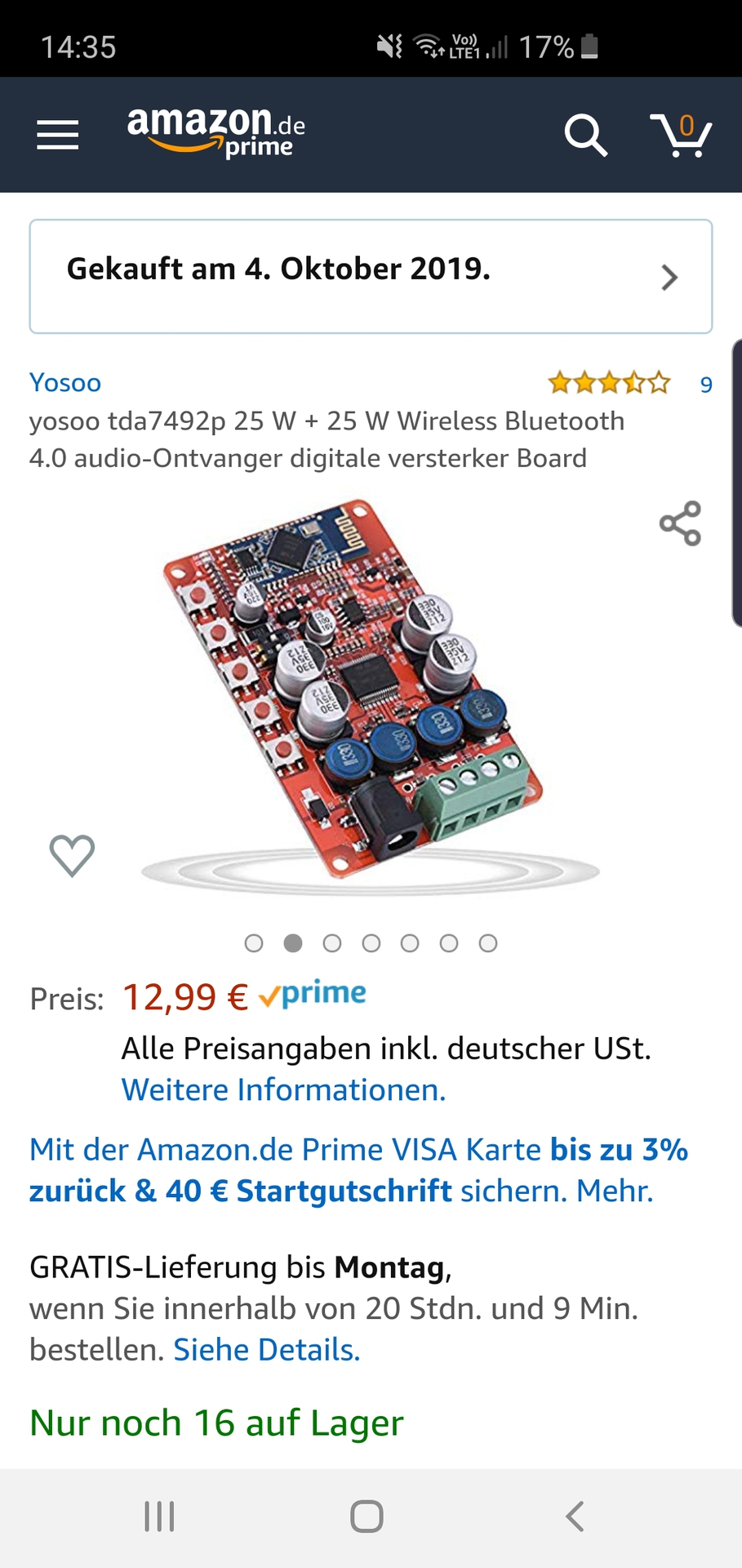Open 'Weitere Informationen' about prices
This screenshot has height=1568, width=742.
[x=283, y=1089]
